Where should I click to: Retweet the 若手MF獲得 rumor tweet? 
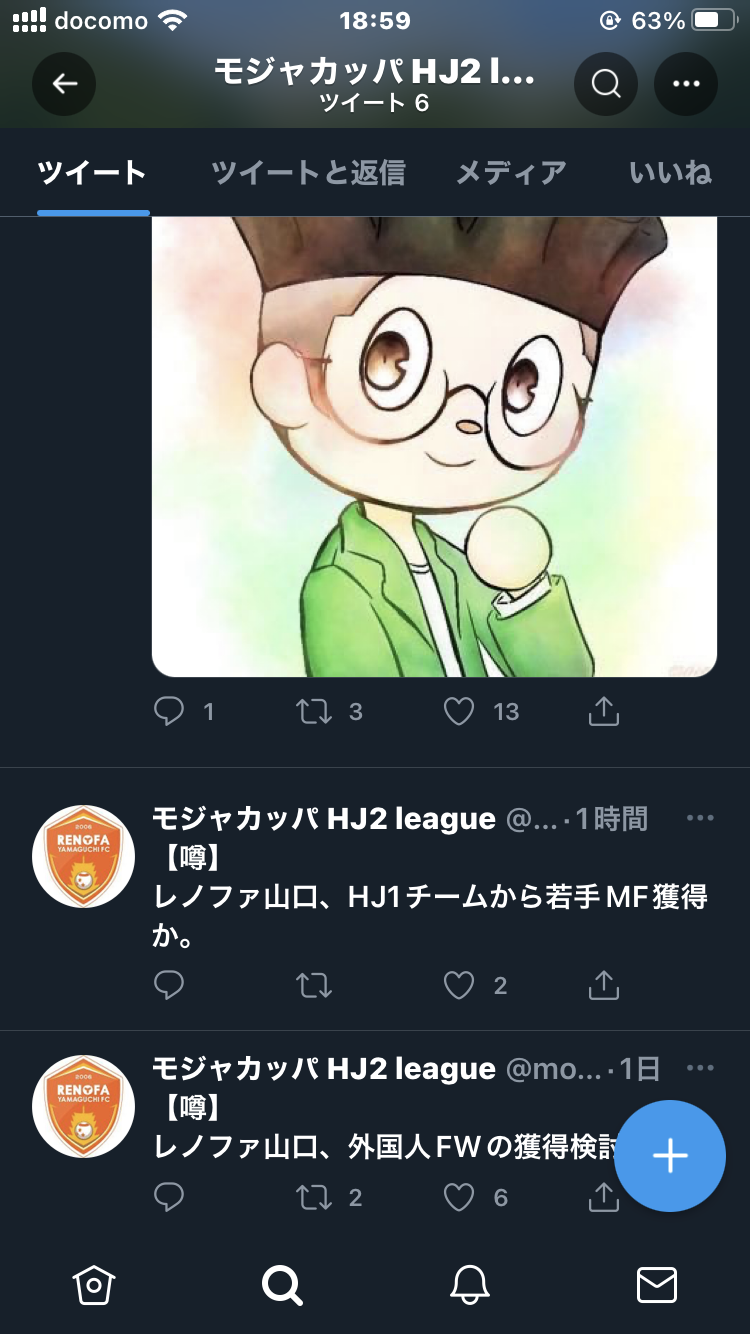(x=315, y=986)
